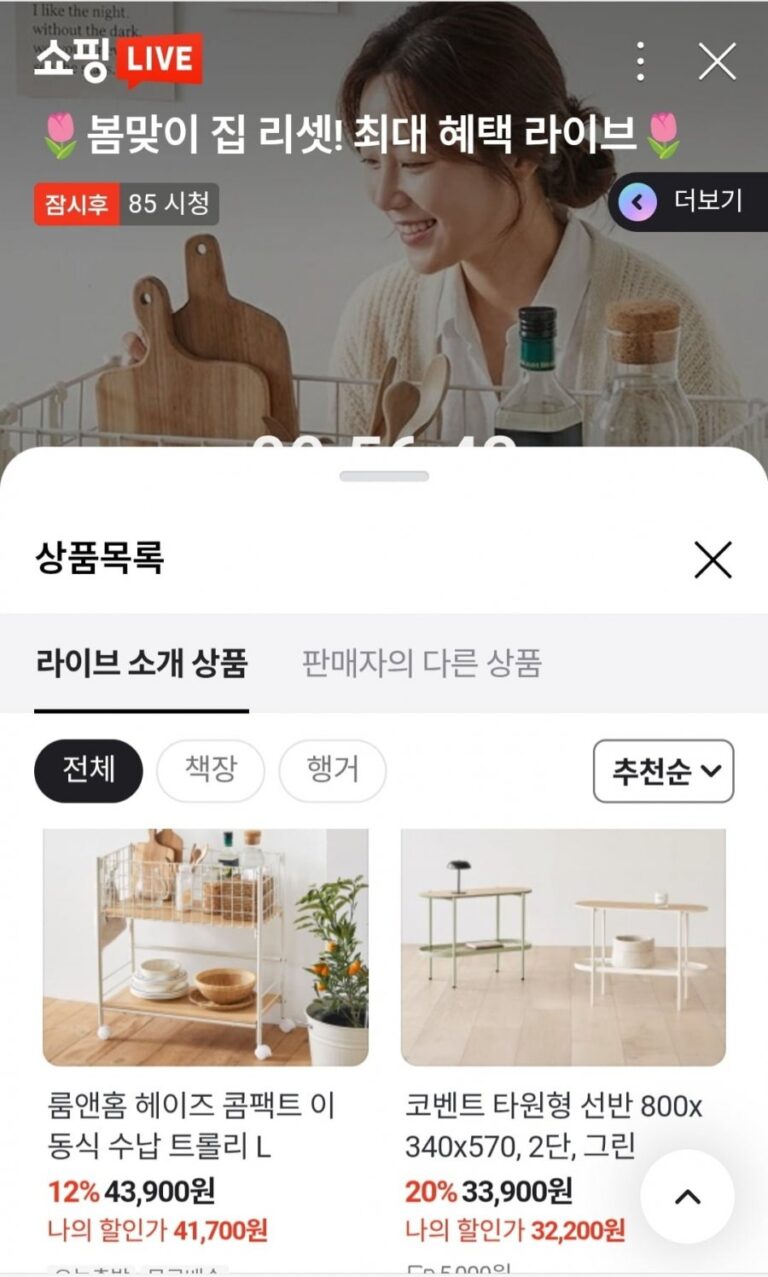Open the 룸앤홈 헤이즈 수납 트롤리 product
768x1277 pixels.
click(x=205, y=948)
